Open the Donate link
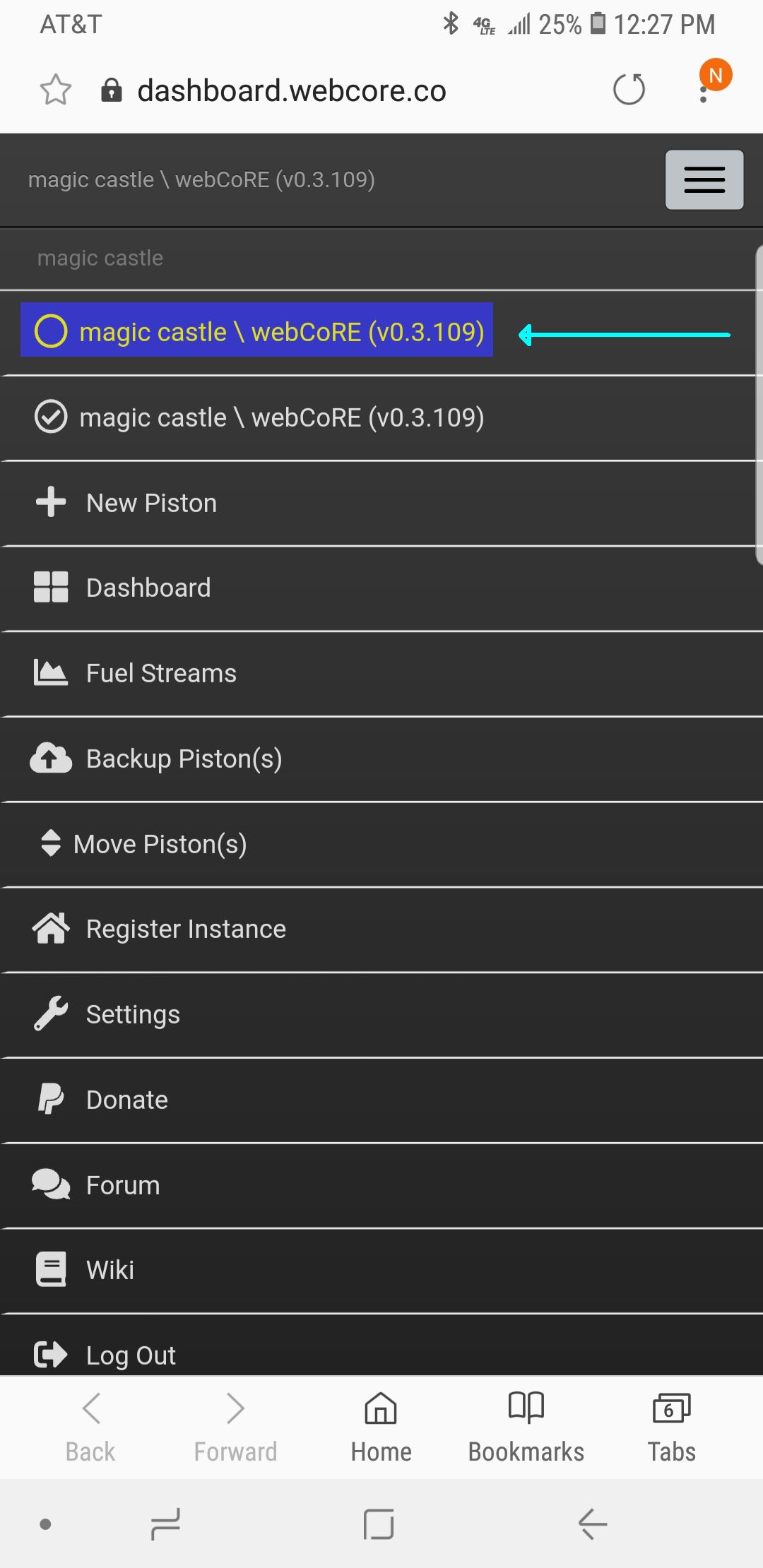 [x=381, y=1100]
